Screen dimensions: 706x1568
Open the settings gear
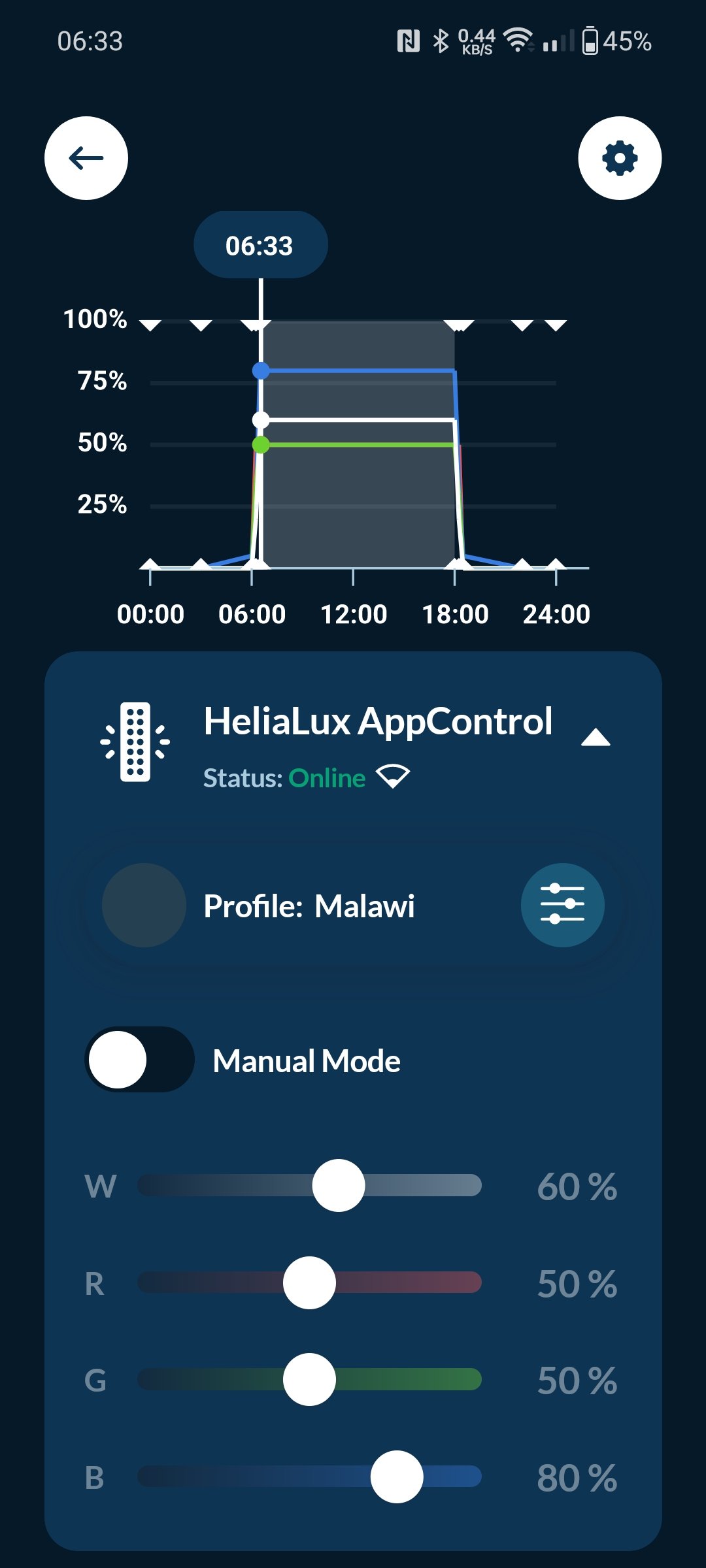(x=619, y=158)
